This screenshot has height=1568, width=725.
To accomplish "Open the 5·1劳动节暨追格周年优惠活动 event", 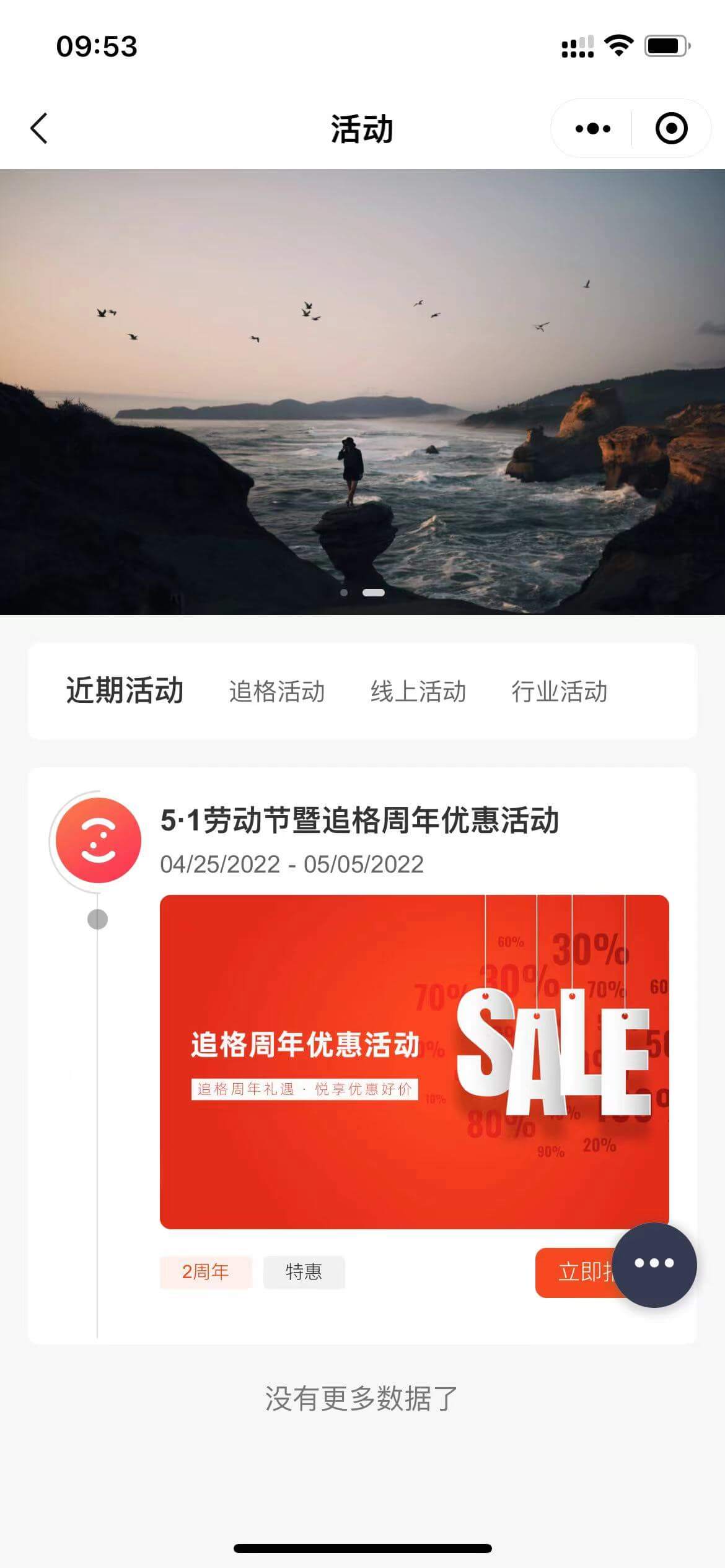I will point(359,821).
